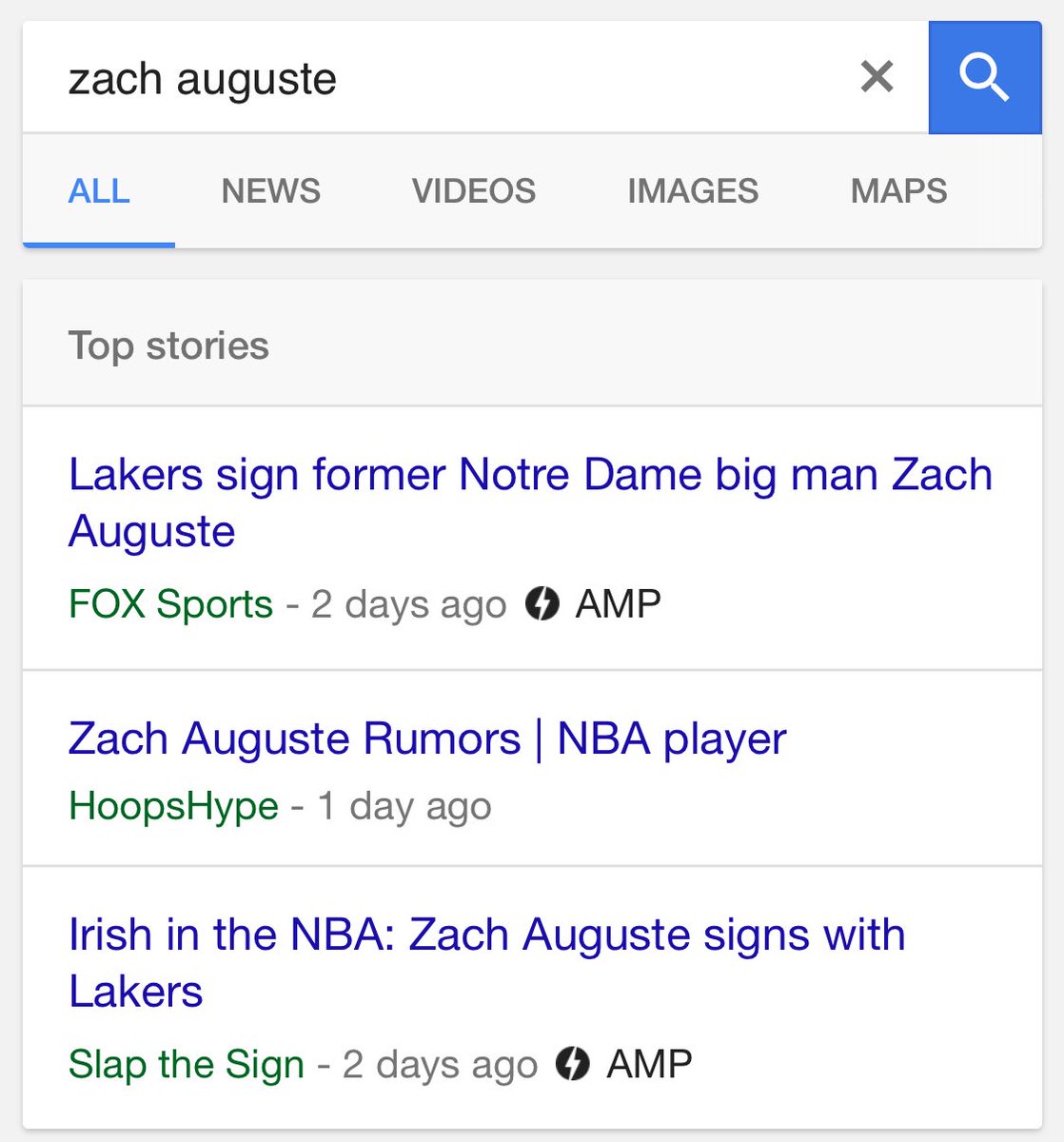Switch to the IMAGES results

(692, 190)
